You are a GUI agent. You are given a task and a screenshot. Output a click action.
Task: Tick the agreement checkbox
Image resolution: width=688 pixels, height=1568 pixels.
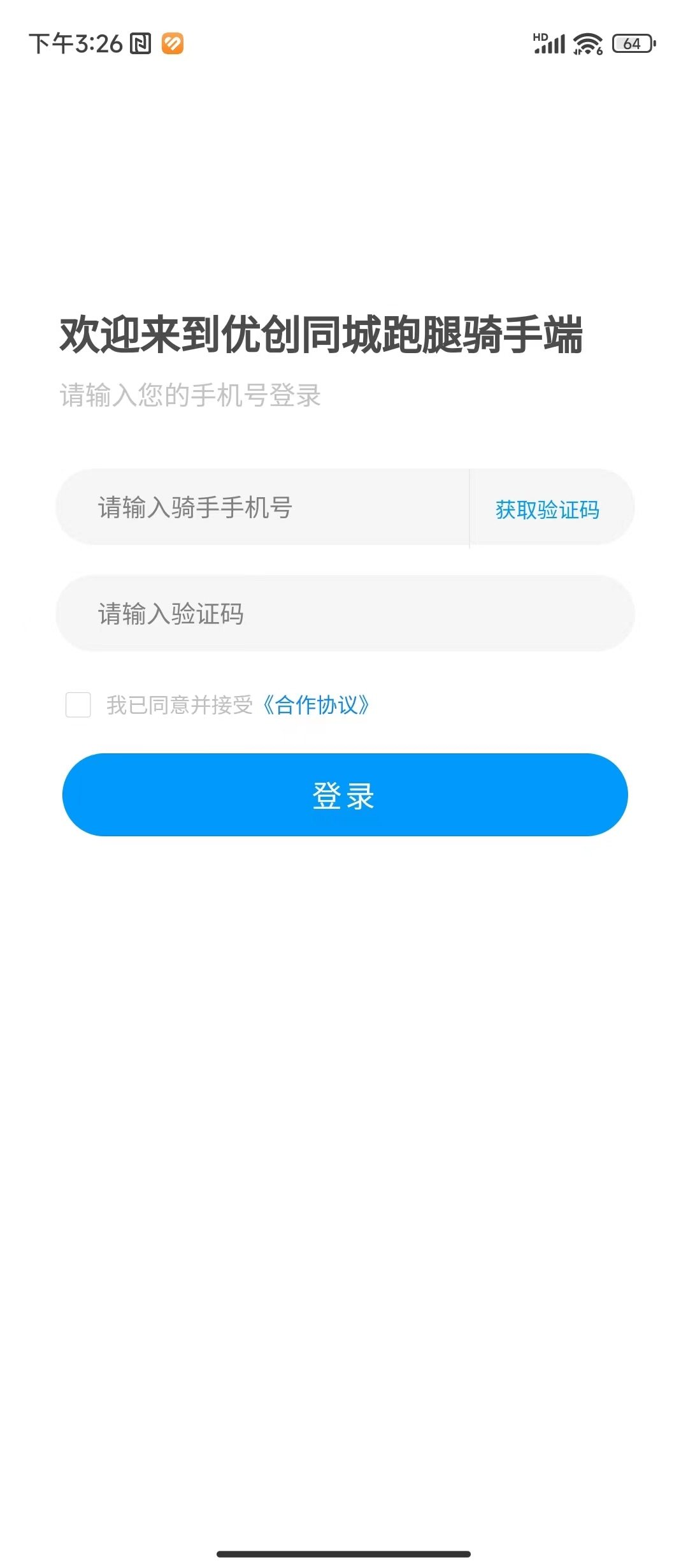pyautogui.click(x=78, y=705)
